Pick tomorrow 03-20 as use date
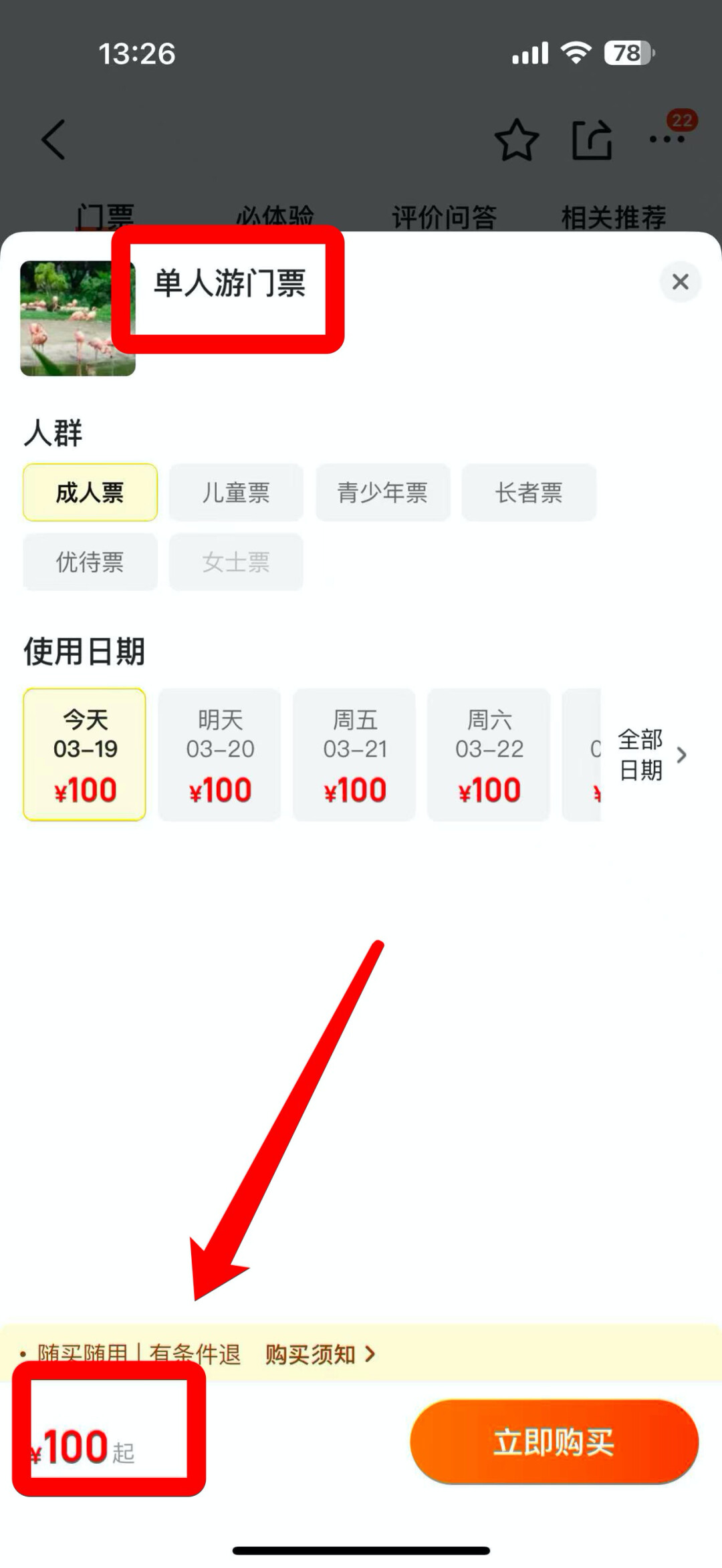This screenshot has height=1568, width=722. [x=220, y=755]
